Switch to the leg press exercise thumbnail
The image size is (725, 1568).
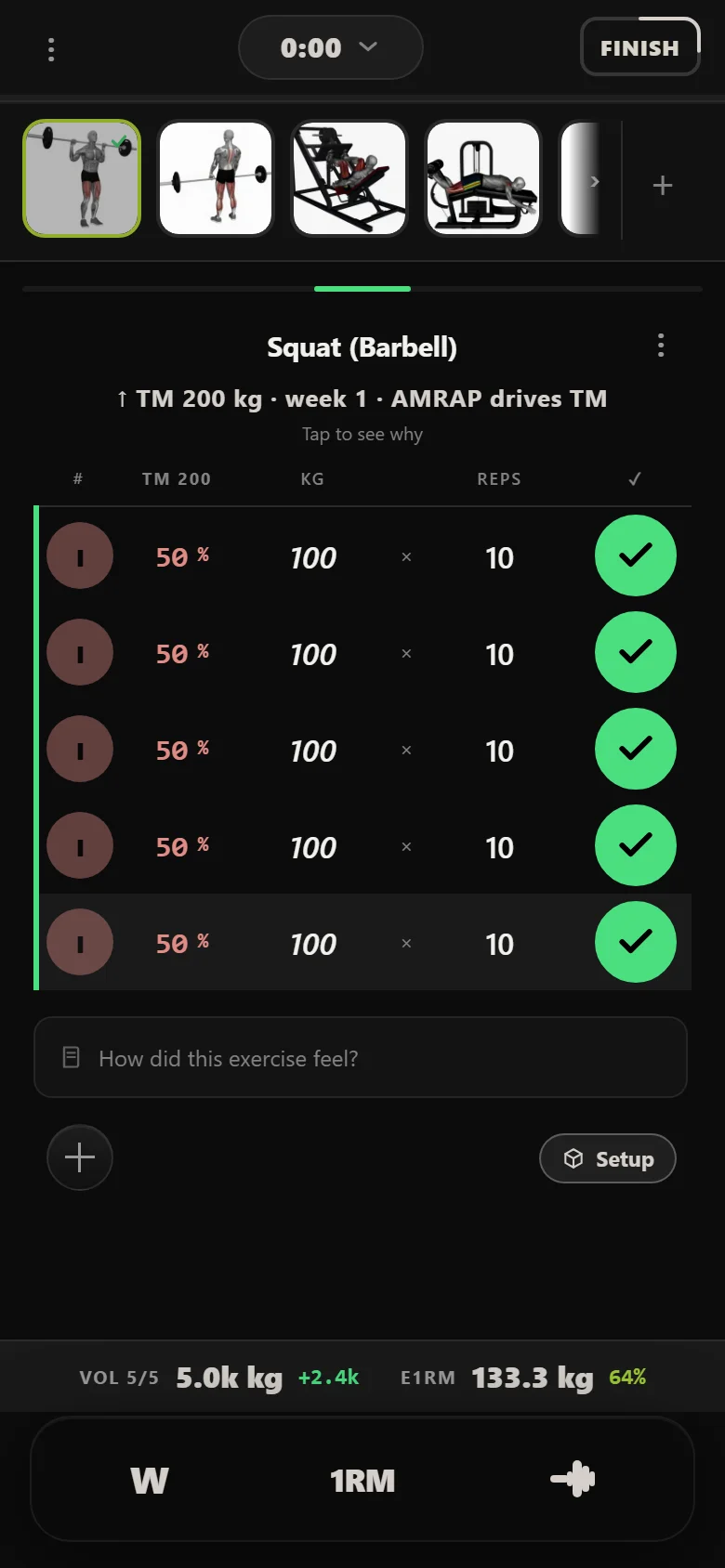[x=349, y=178]
